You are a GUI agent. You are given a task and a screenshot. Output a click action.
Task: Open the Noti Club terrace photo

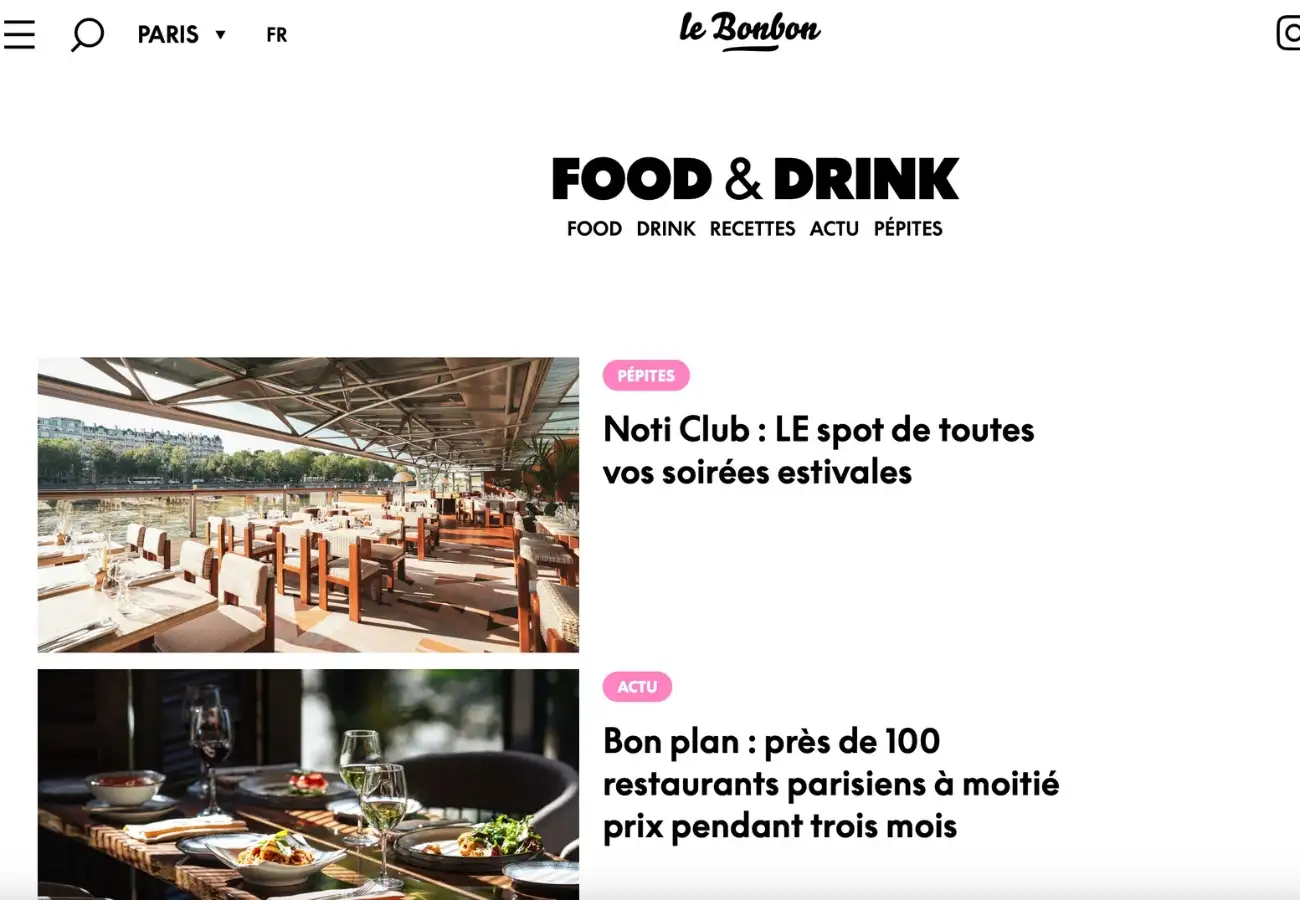pyautogui.click(x=308, y=505)
